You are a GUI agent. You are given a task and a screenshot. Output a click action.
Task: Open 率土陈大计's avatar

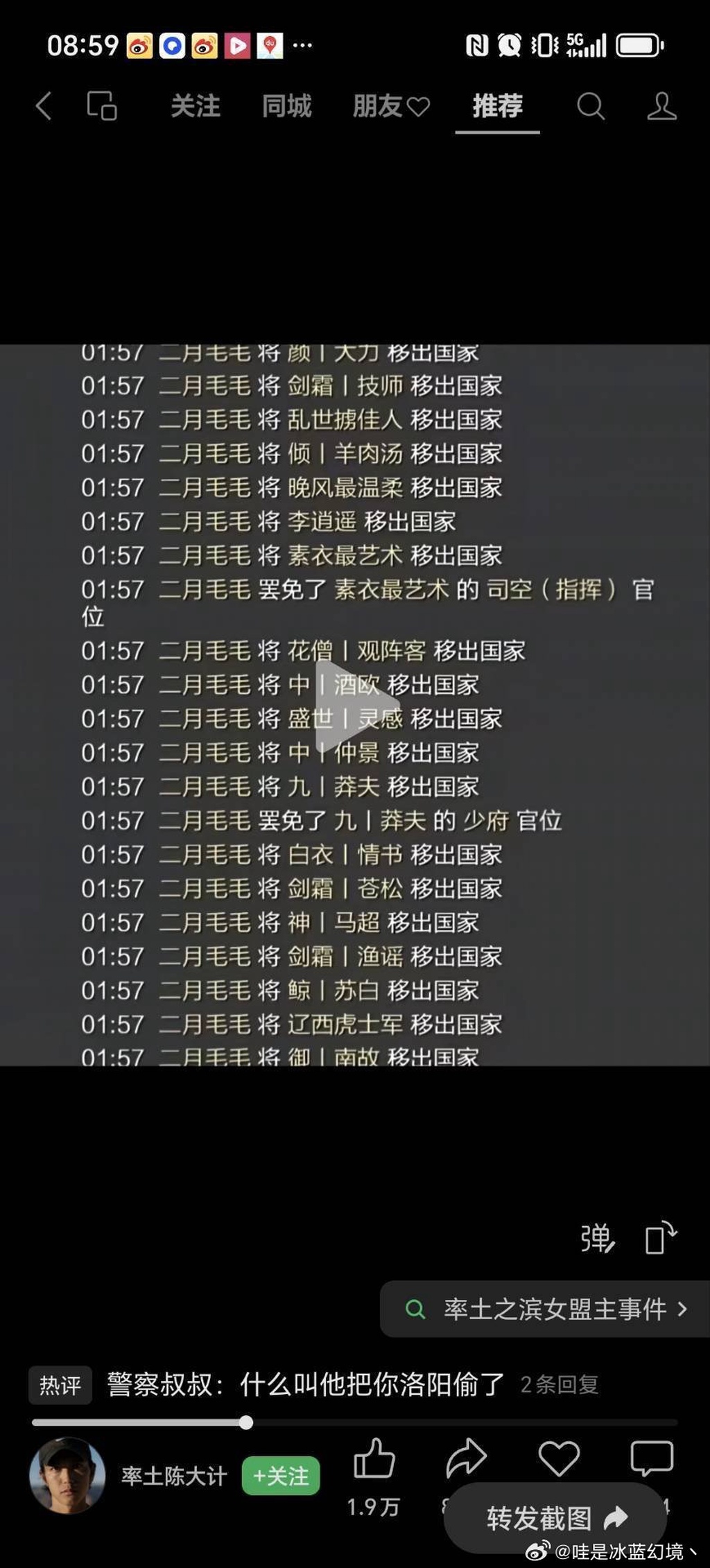pos(67,1475)
